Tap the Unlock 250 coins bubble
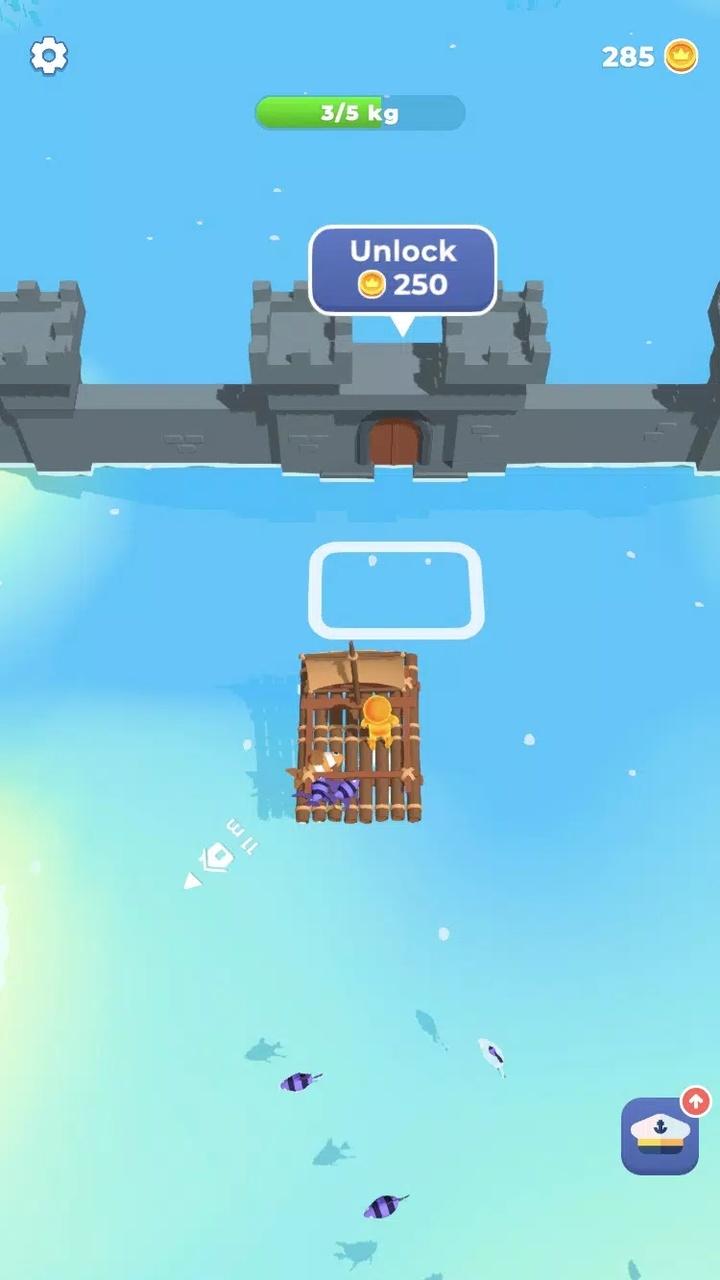 point(402,270)
